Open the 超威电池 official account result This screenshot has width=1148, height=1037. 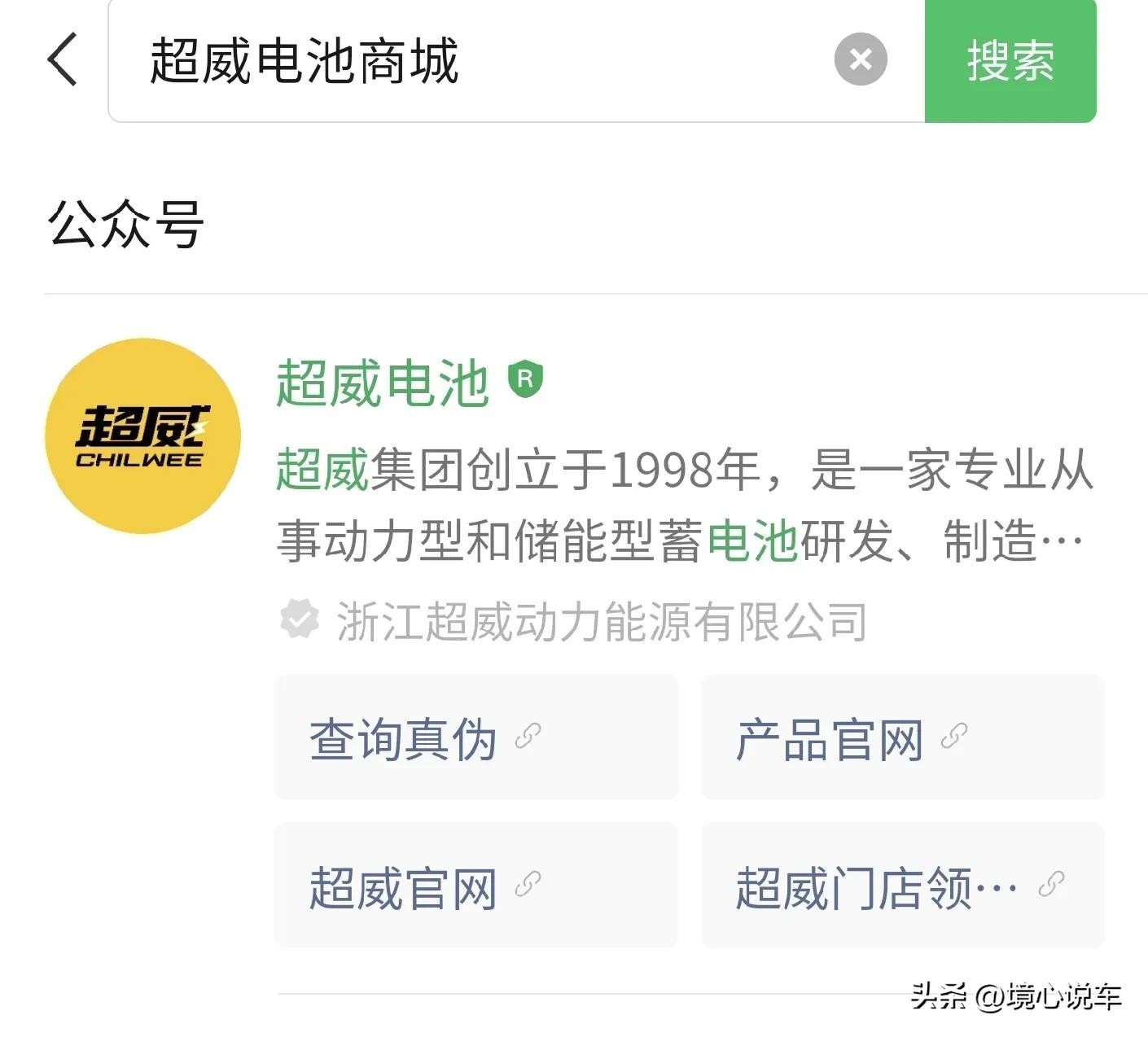click(383, 383)
